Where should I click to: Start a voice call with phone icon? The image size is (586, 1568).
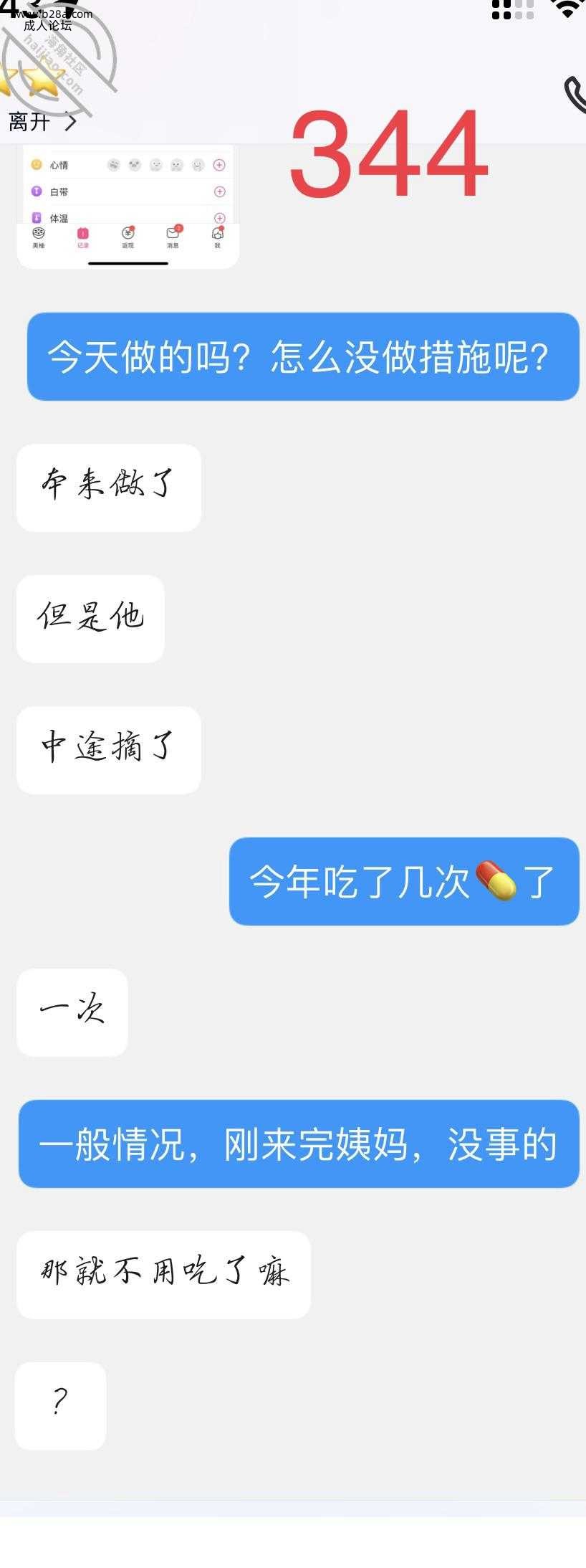click(575, 94)
